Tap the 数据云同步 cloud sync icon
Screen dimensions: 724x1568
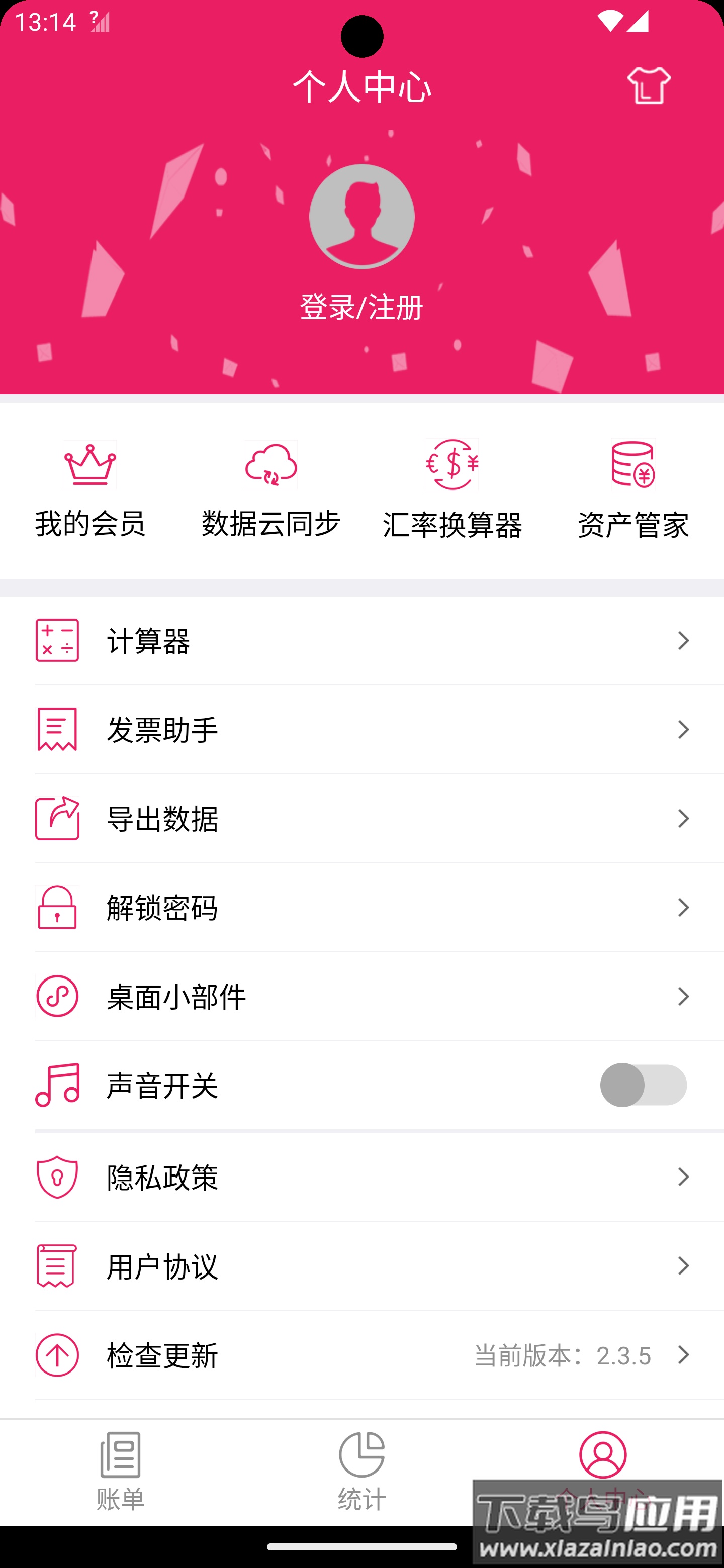pos(271,465)
